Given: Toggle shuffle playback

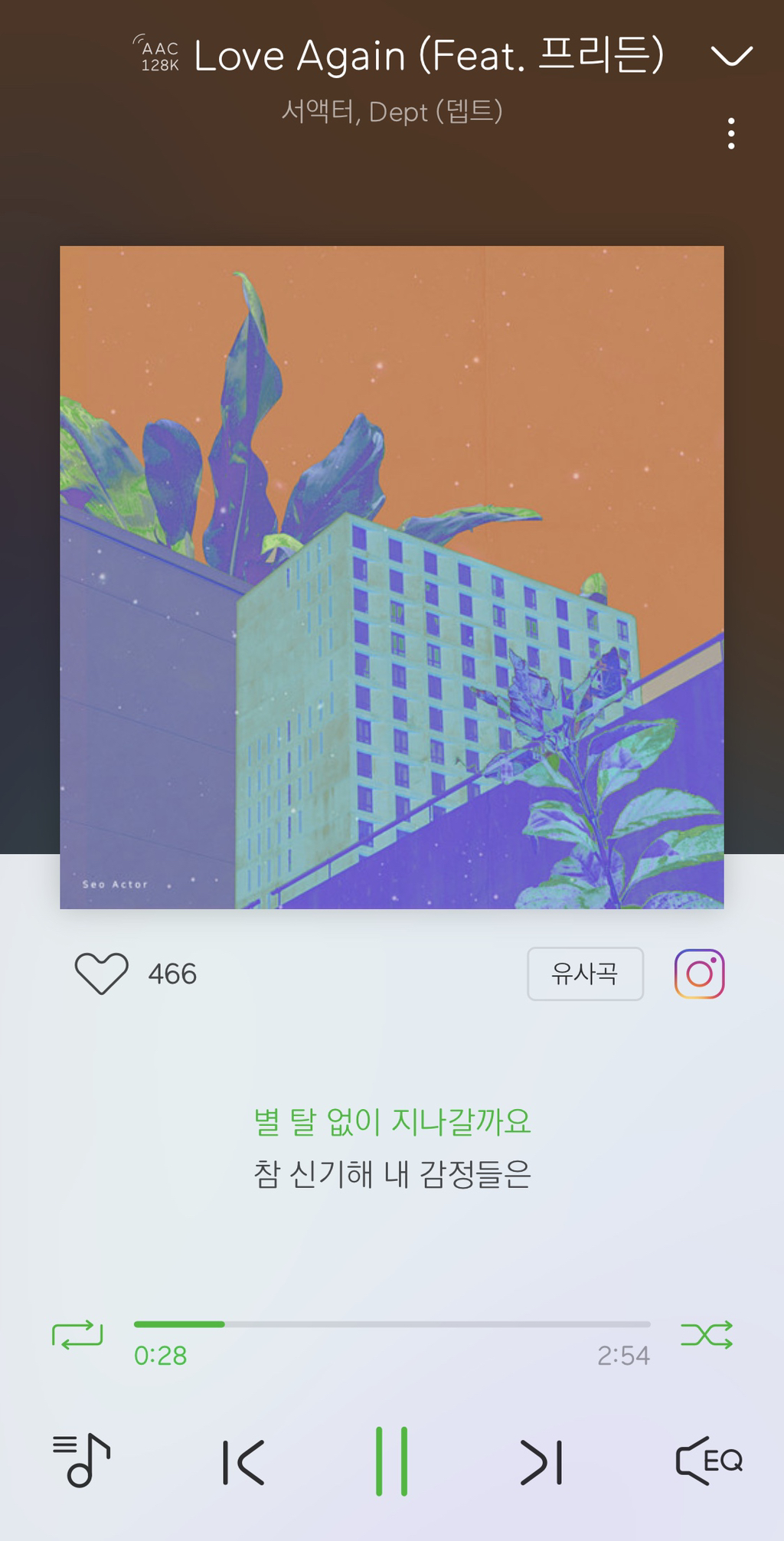Looking at the screenshot, I should [x=707, y=1335].
